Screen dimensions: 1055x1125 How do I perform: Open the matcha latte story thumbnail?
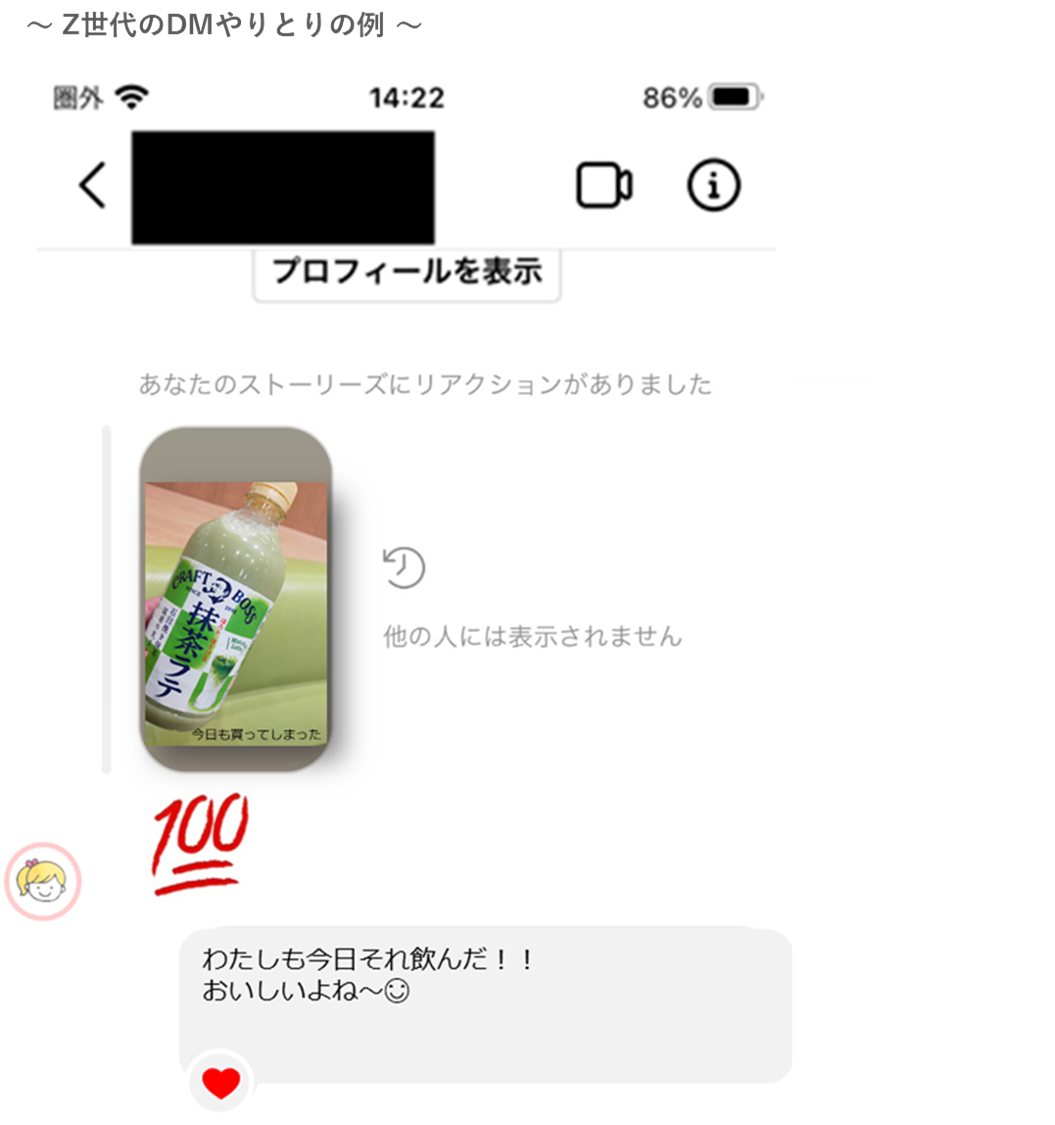(236, 600)
